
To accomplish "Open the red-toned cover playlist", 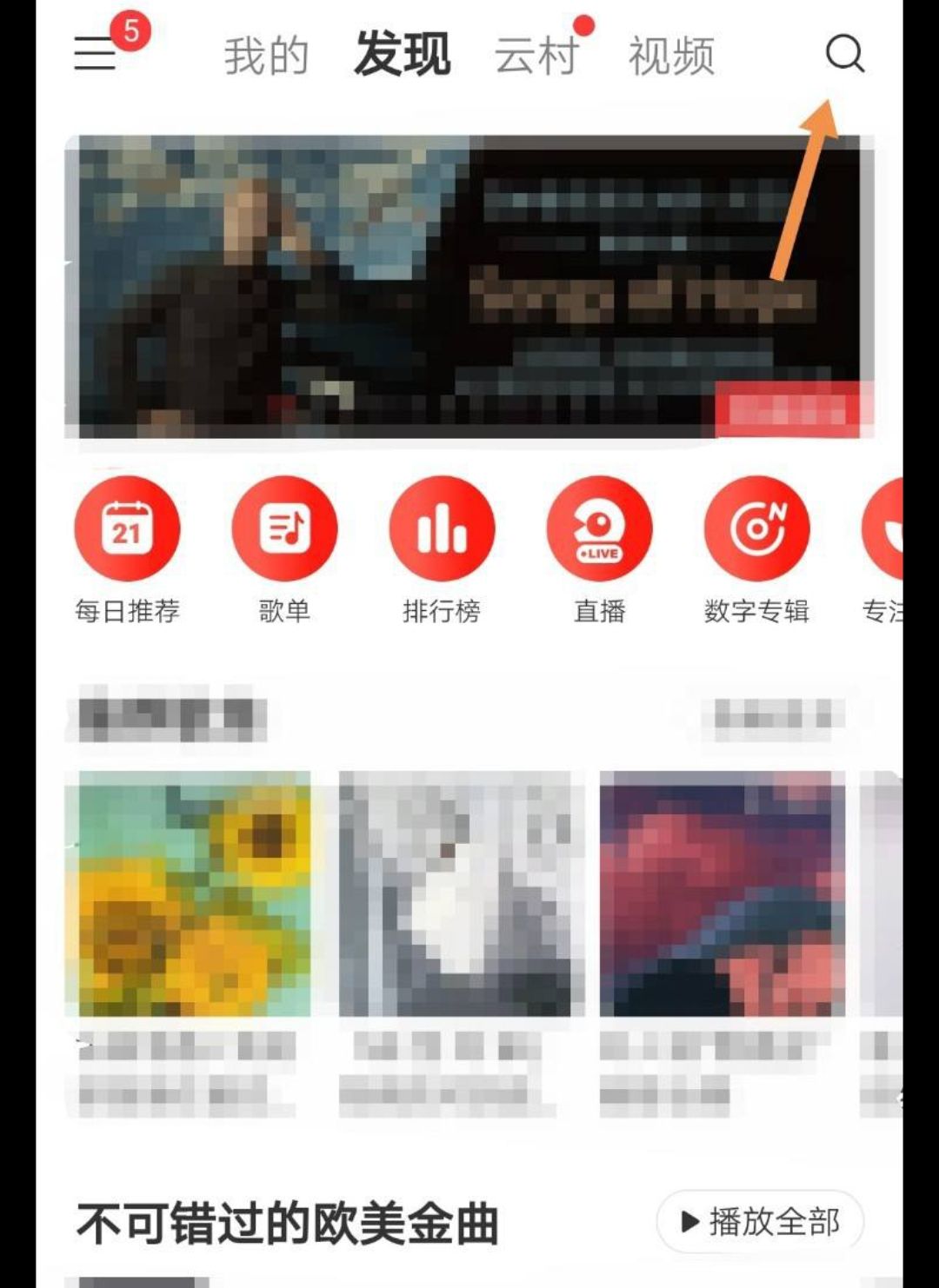I will coord(722,893).
